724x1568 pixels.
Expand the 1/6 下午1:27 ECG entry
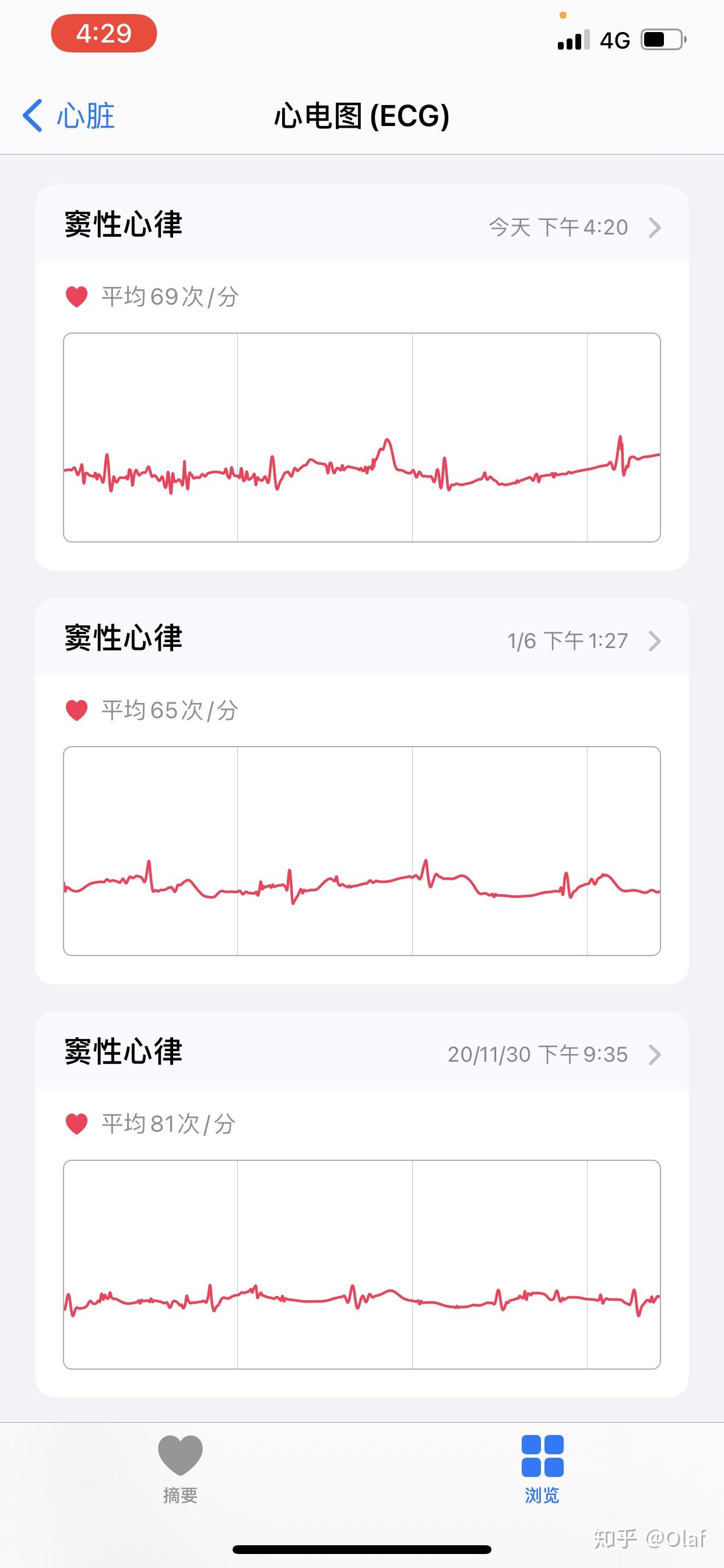655,641
